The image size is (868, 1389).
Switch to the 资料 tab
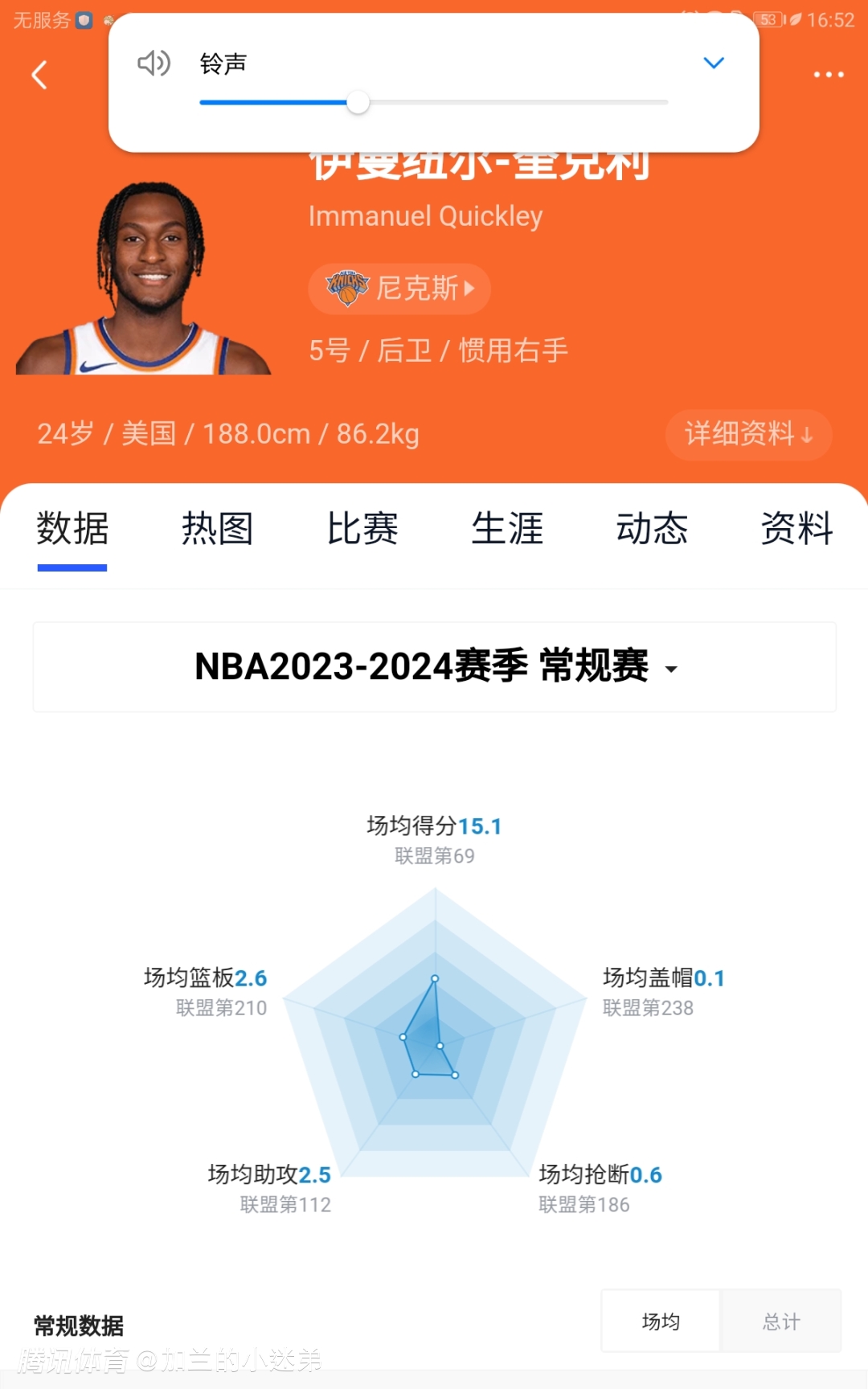tap(796, 530)
